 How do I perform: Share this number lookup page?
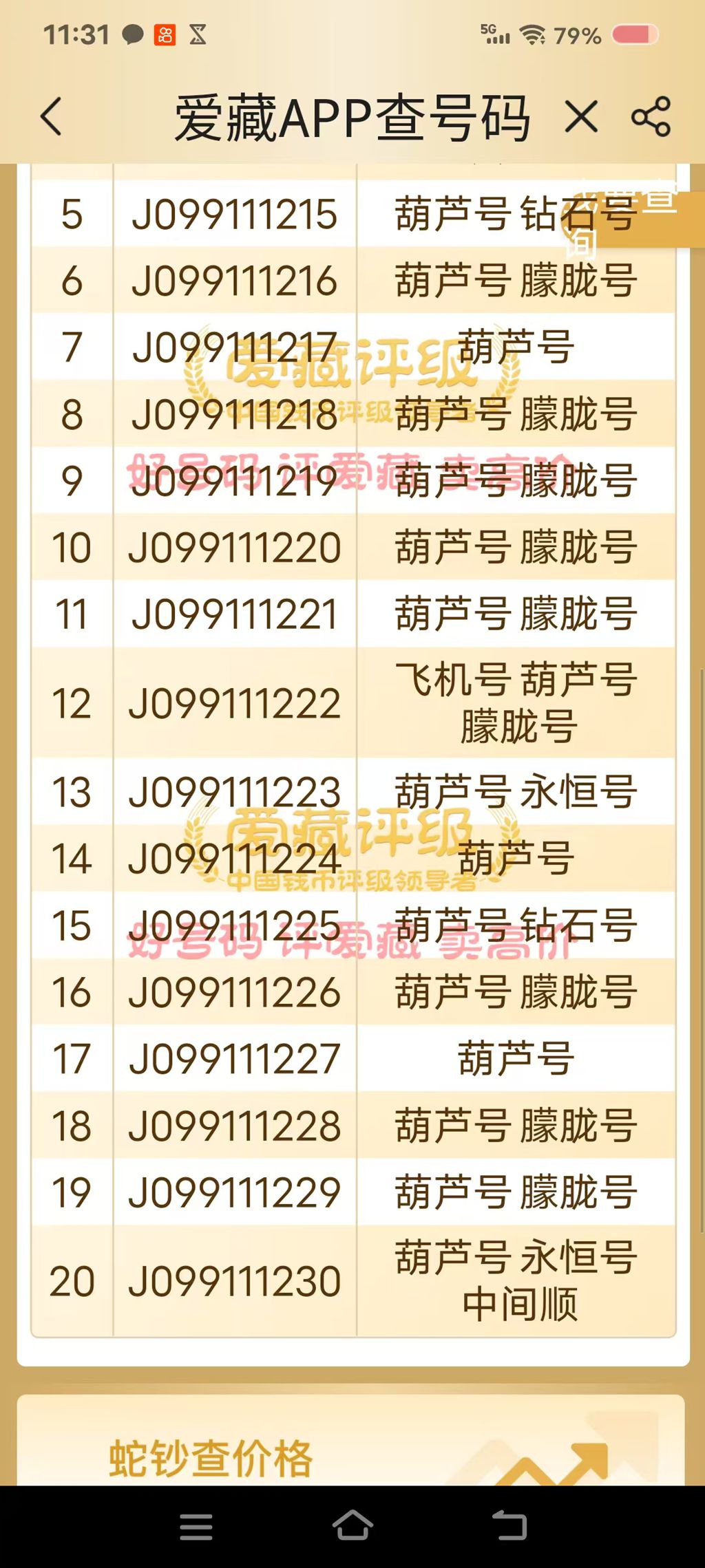(651, 116)
